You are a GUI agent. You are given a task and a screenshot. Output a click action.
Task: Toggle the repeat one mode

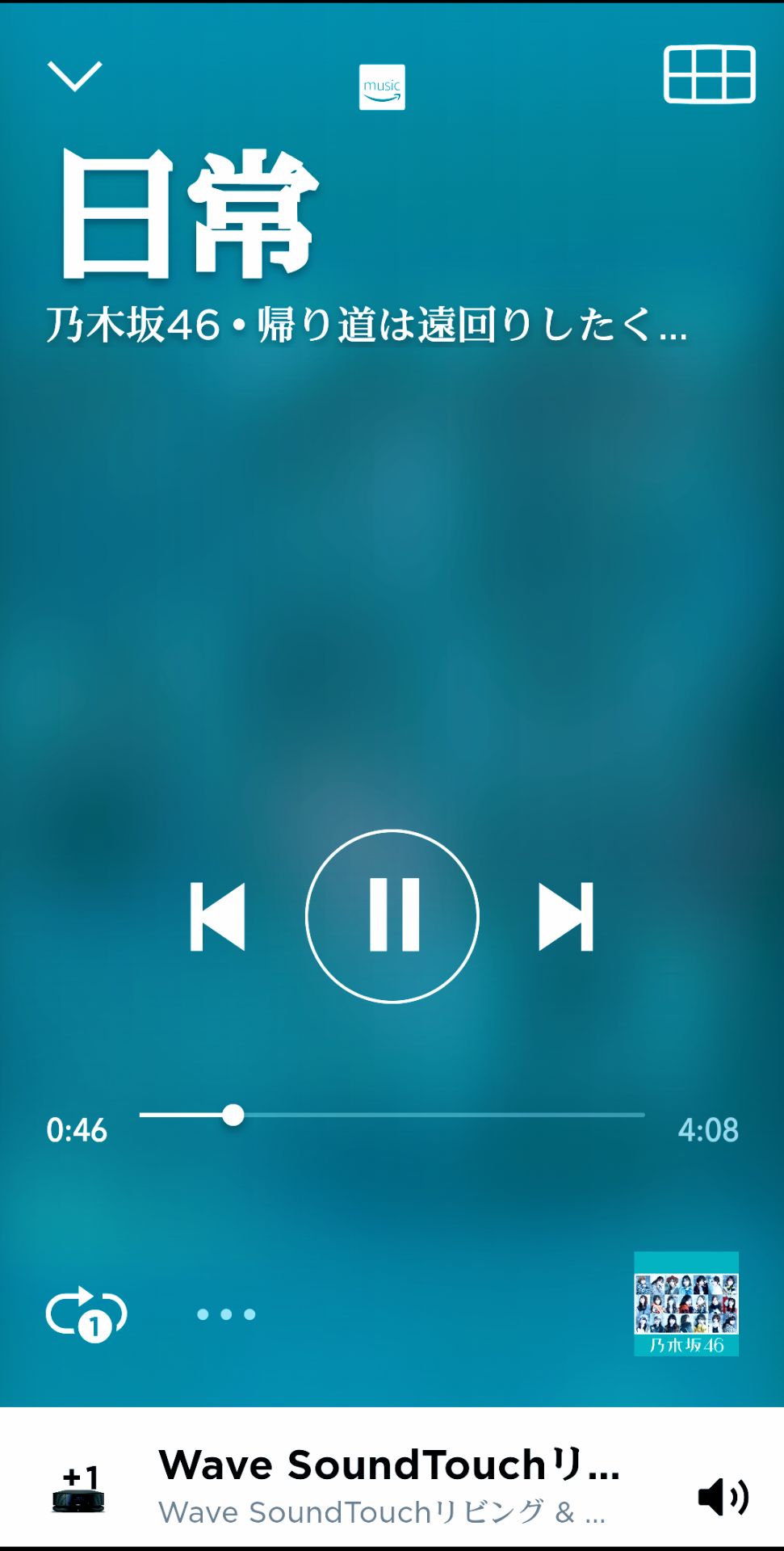86,1313
